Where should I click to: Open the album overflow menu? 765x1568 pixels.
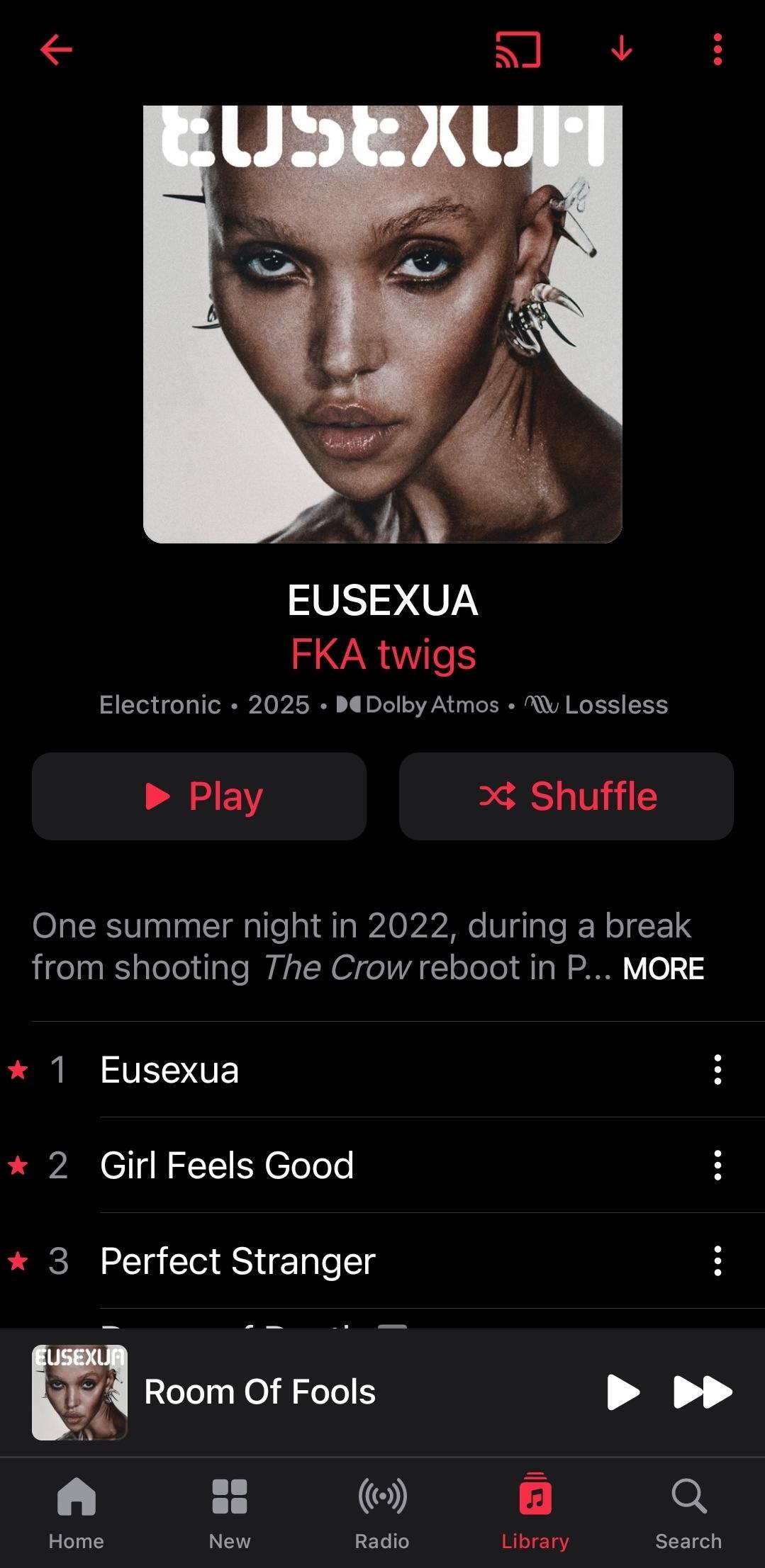pos(717,50)
